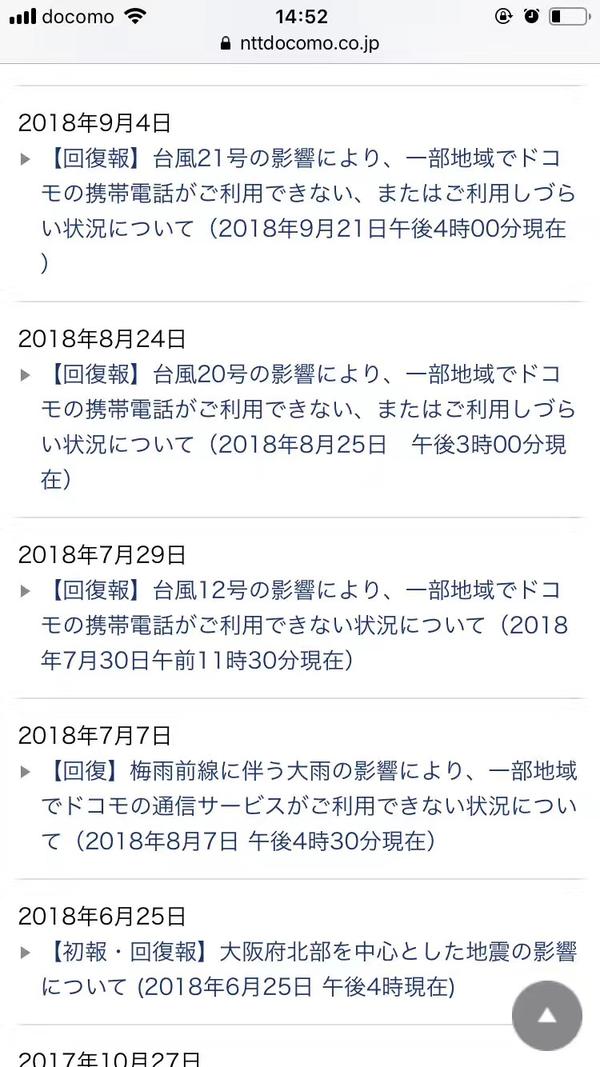
Task: Open the Typhoon 20 (台風20号) recovery notice
Action: [x=307, y=427]
